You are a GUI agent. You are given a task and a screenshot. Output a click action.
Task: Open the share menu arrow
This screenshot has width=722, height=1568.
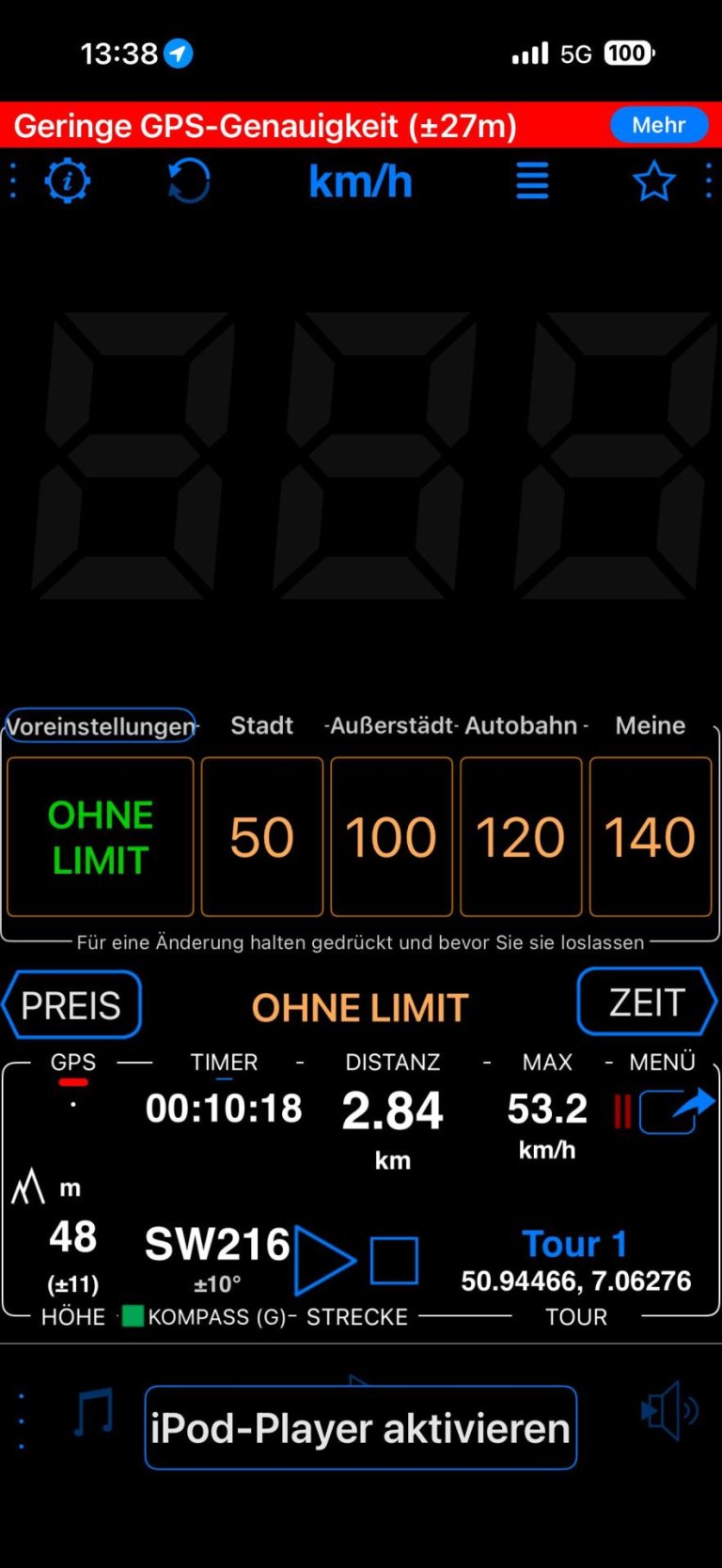click(x=677, y=1110)
